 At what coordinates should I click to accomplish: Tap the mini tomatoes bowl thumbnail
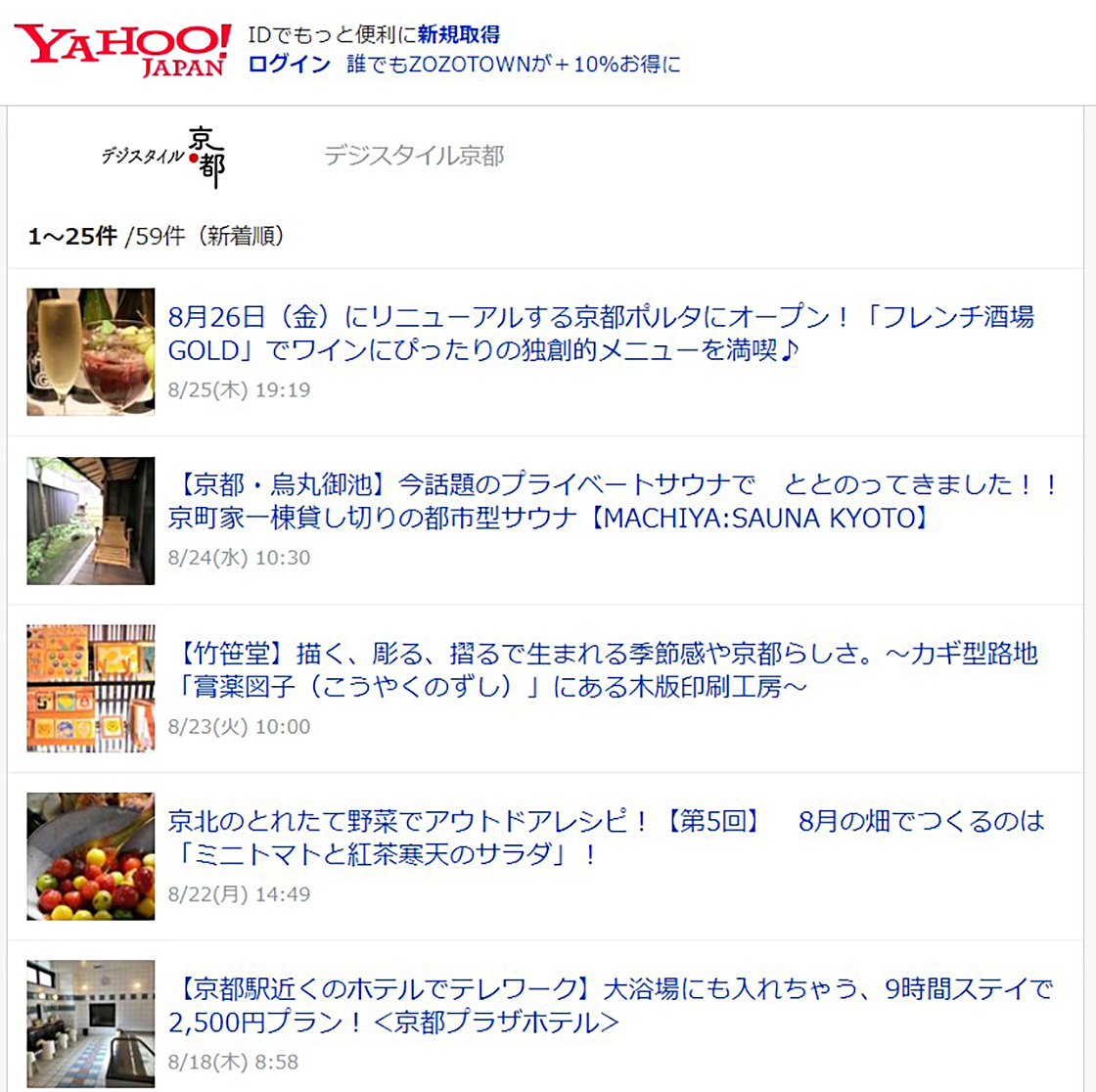[x=91, y=856]
